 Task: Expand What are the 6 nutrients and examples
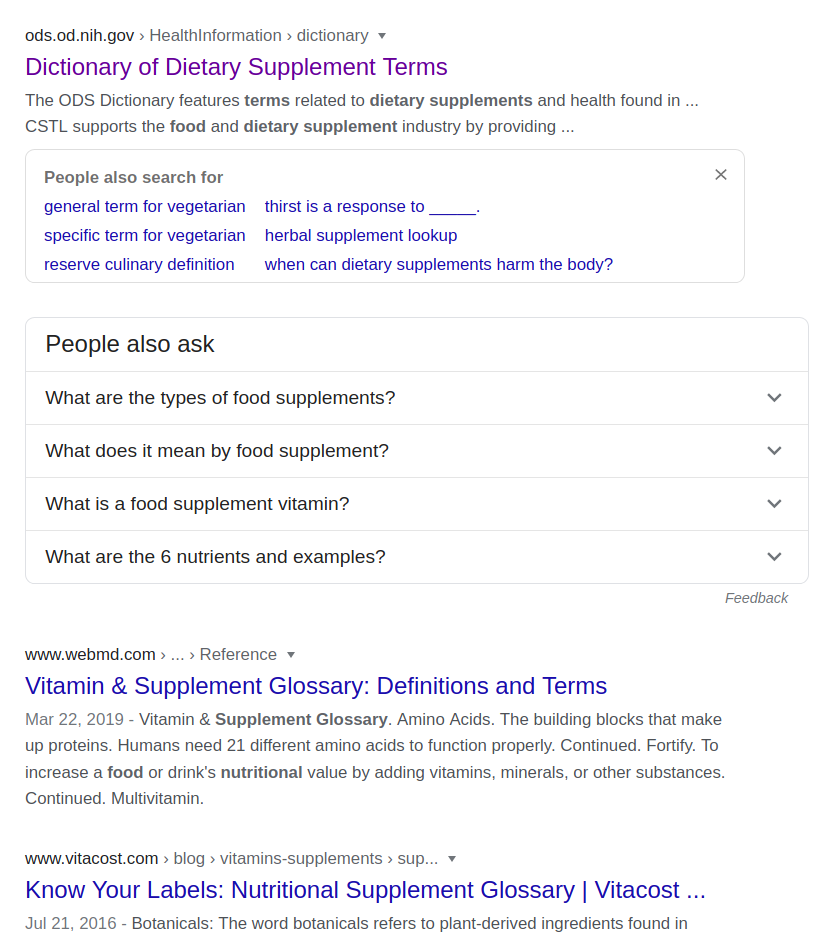(416, 557)
